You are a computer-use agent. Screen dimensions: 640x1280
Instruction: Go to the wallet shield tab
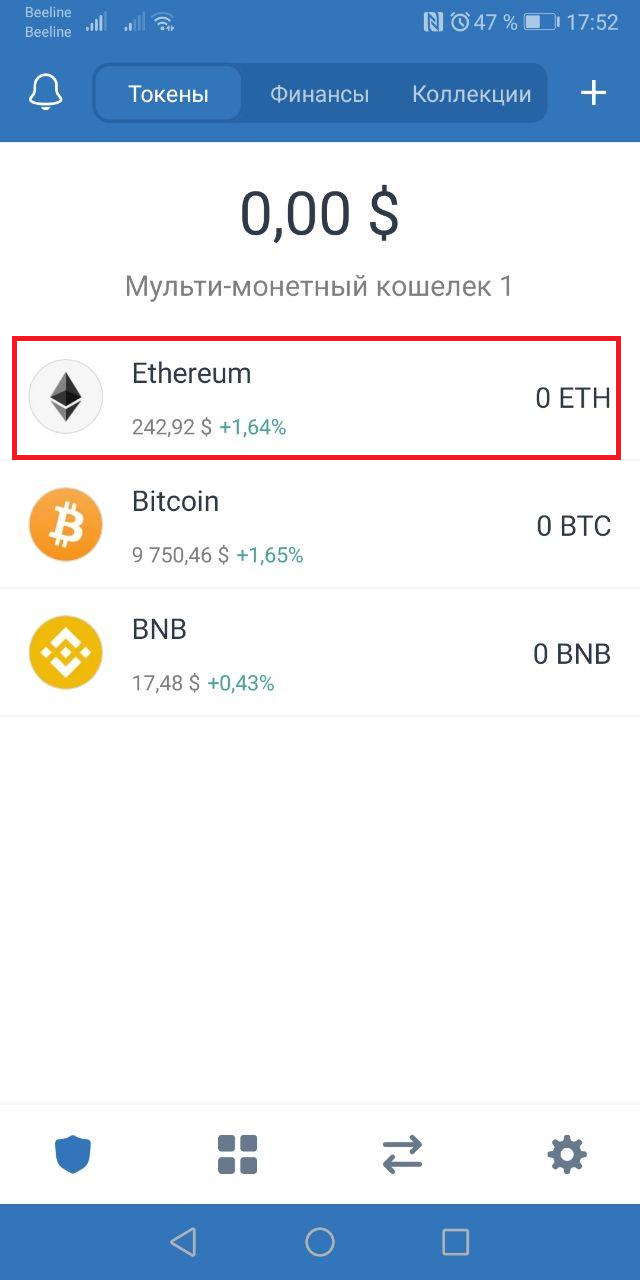[x=72, y=1155]
